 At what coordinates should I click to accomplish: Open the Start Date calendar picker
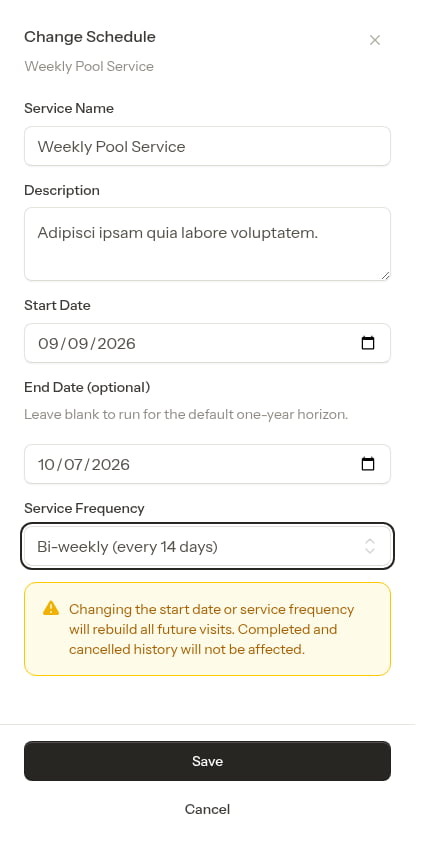tap(367, 343)
